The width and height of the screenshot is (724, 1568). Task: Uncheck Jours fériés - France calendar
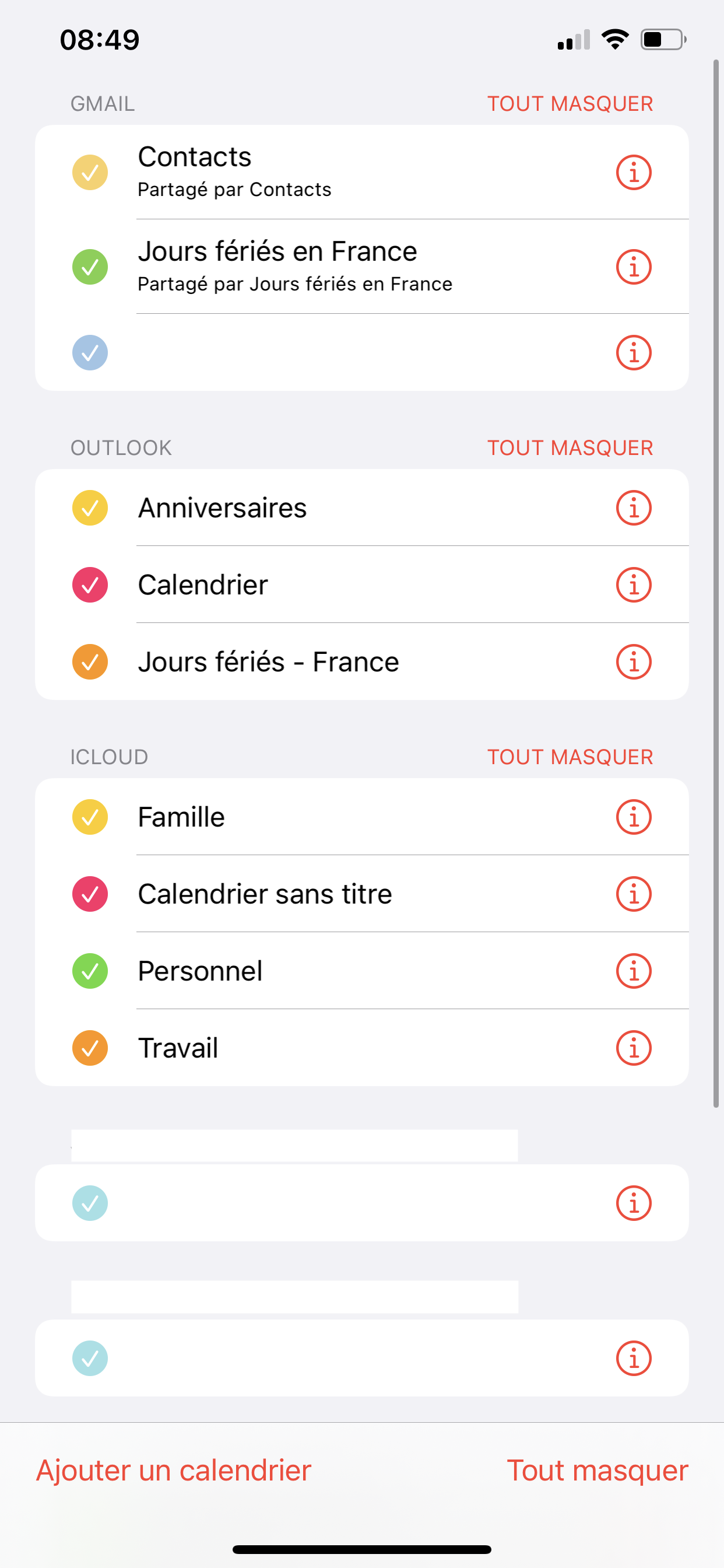tap(90, 661)
